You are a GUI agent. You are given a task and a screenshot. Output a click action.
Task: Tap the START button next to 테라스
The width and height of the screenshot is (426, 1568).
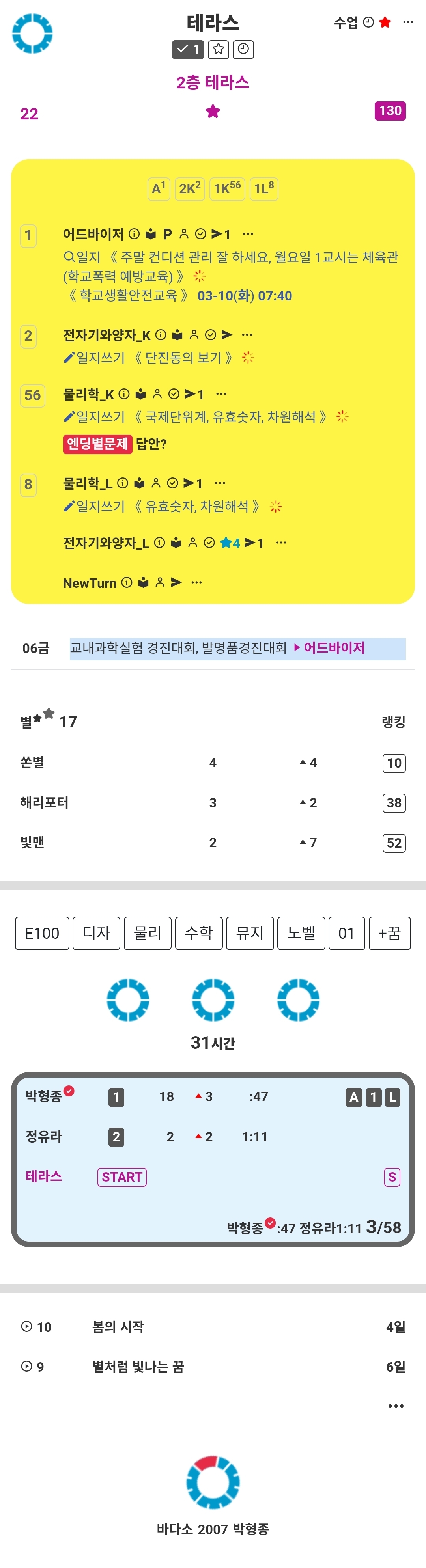tap(122, 1176)
